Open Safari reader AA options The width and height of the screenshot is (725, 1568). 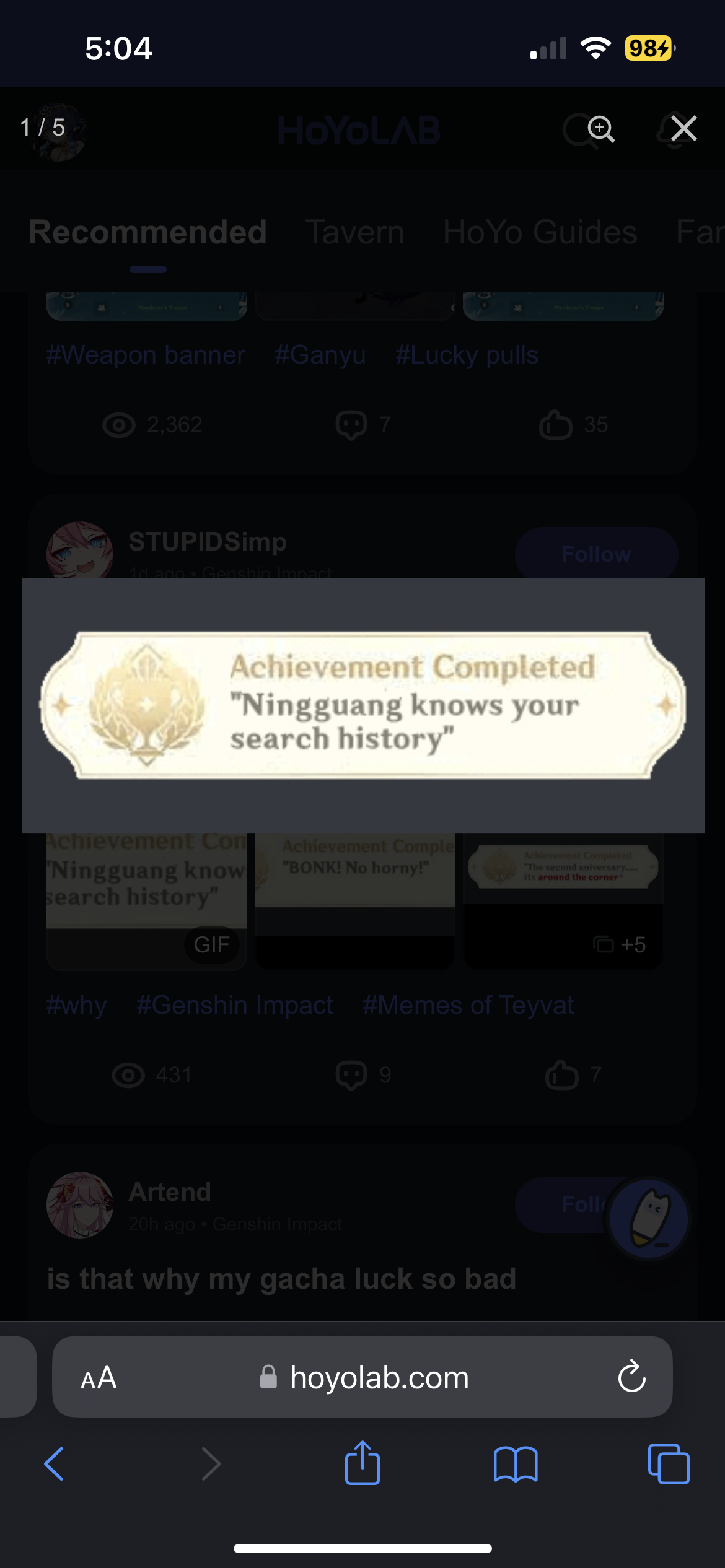pos(99,1378)
